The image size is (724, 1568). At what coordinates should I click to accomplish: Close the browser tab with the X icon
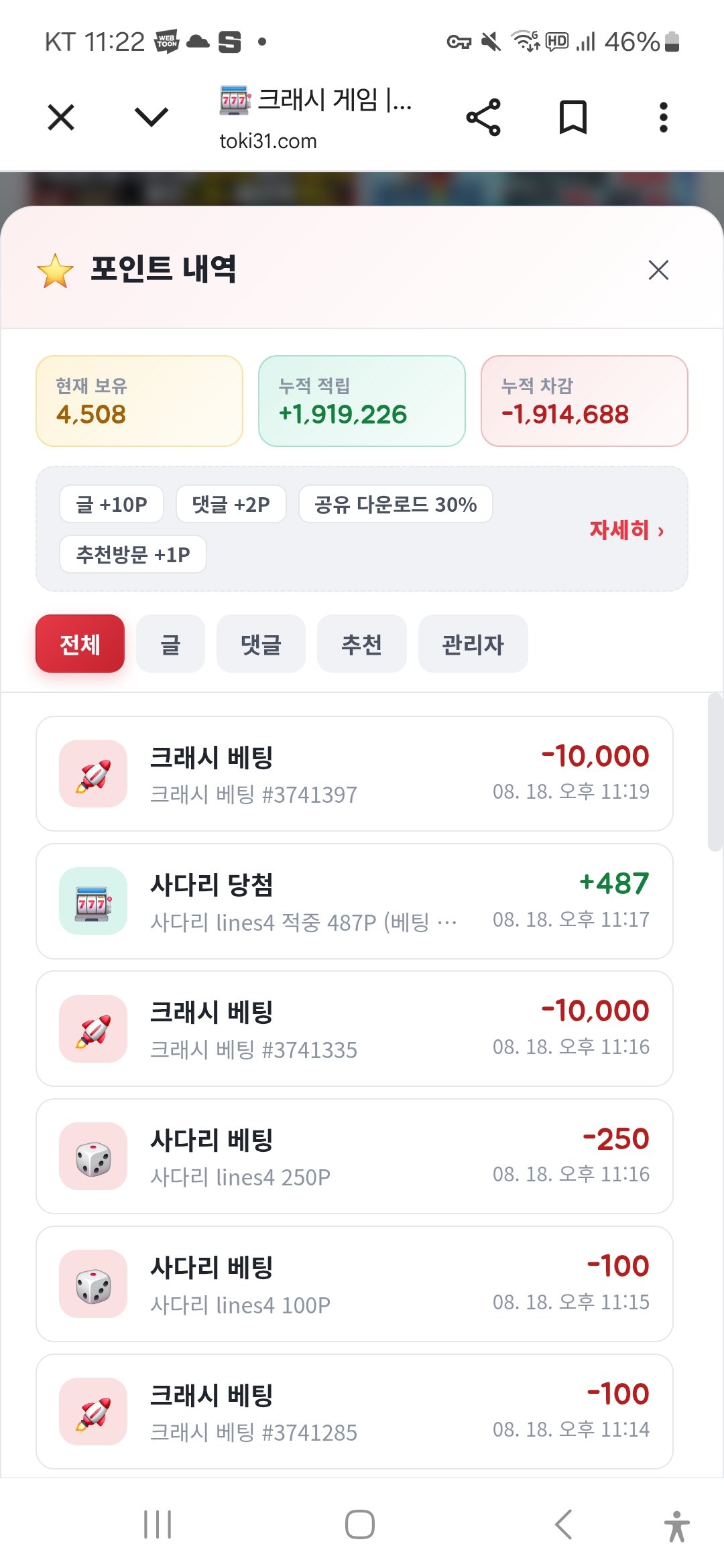(61, 118)
